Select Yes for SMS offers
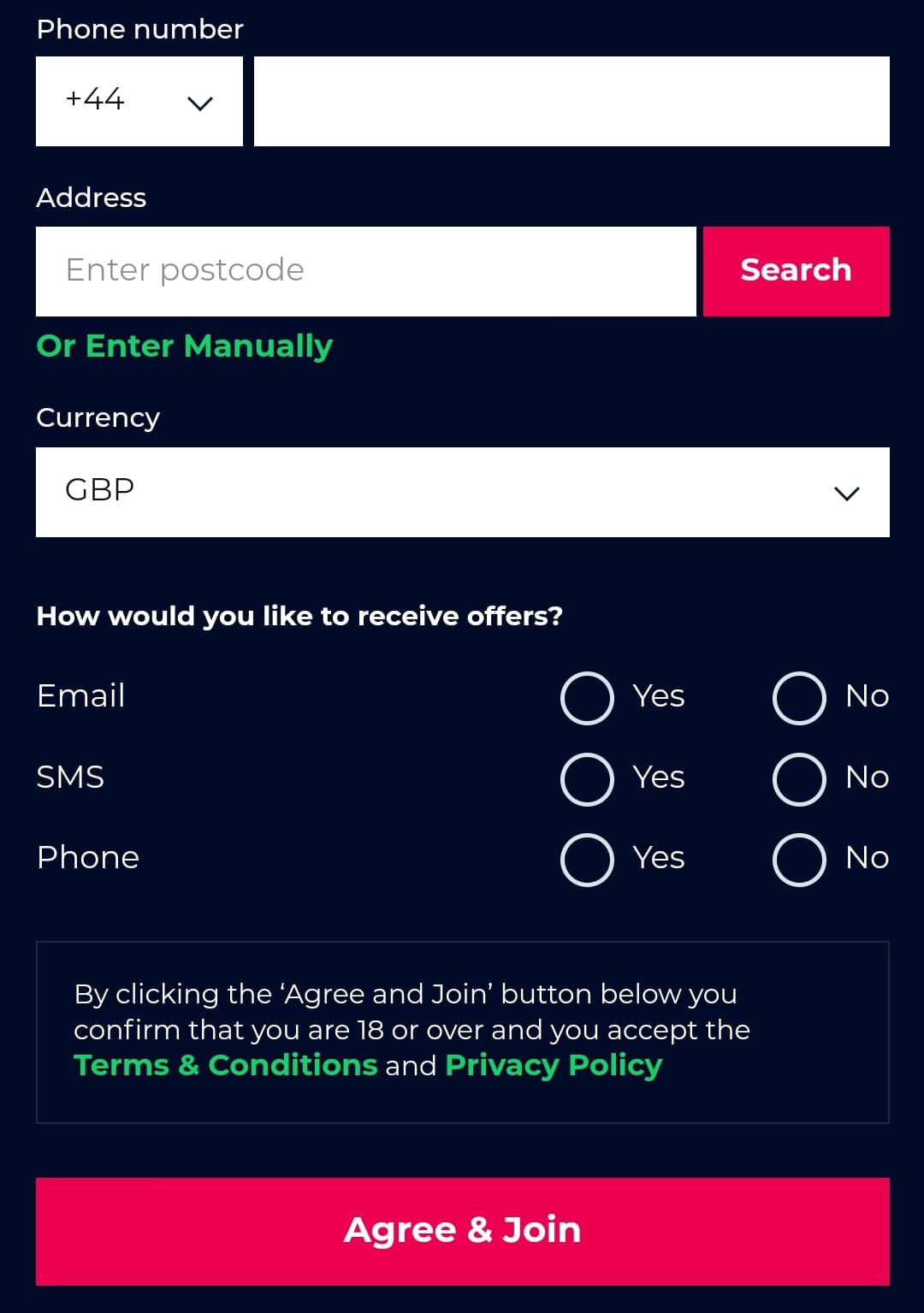 587,778
